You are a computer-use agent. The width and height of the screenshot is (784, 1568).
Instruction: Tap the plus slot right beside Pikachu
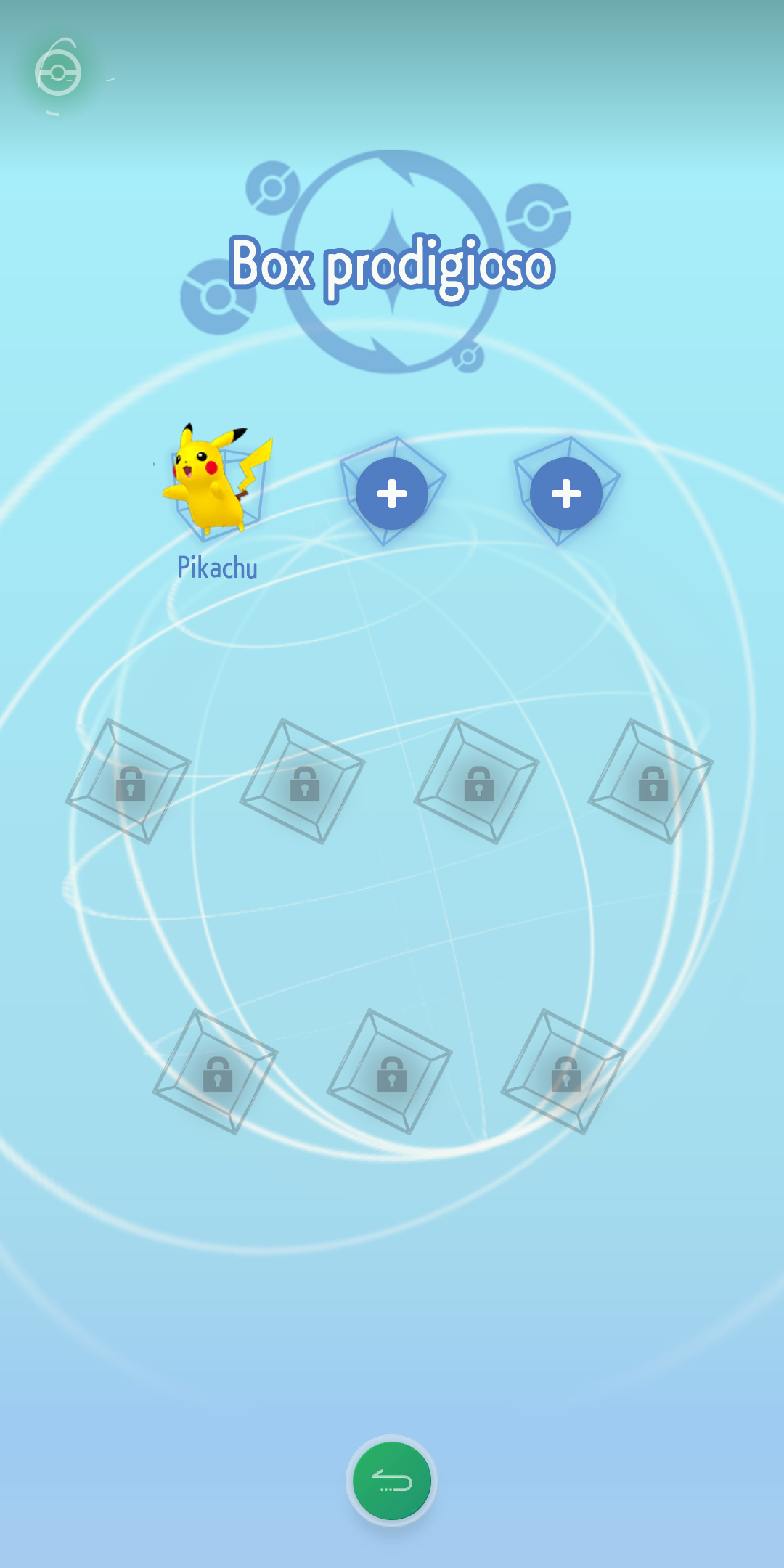pyautogui.click(x=392, y=494)
